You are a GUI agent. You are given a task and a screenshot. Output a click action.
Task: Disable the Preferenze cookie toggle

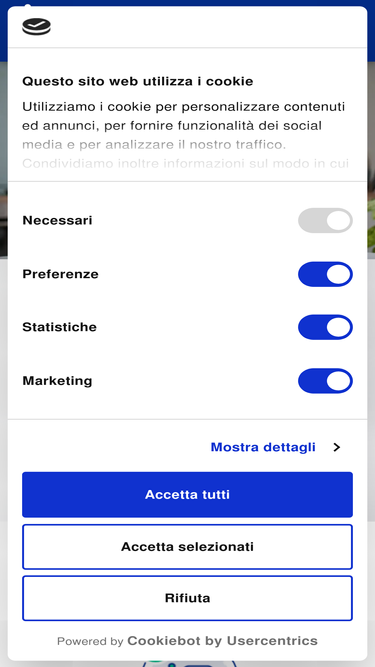(325, 274)
